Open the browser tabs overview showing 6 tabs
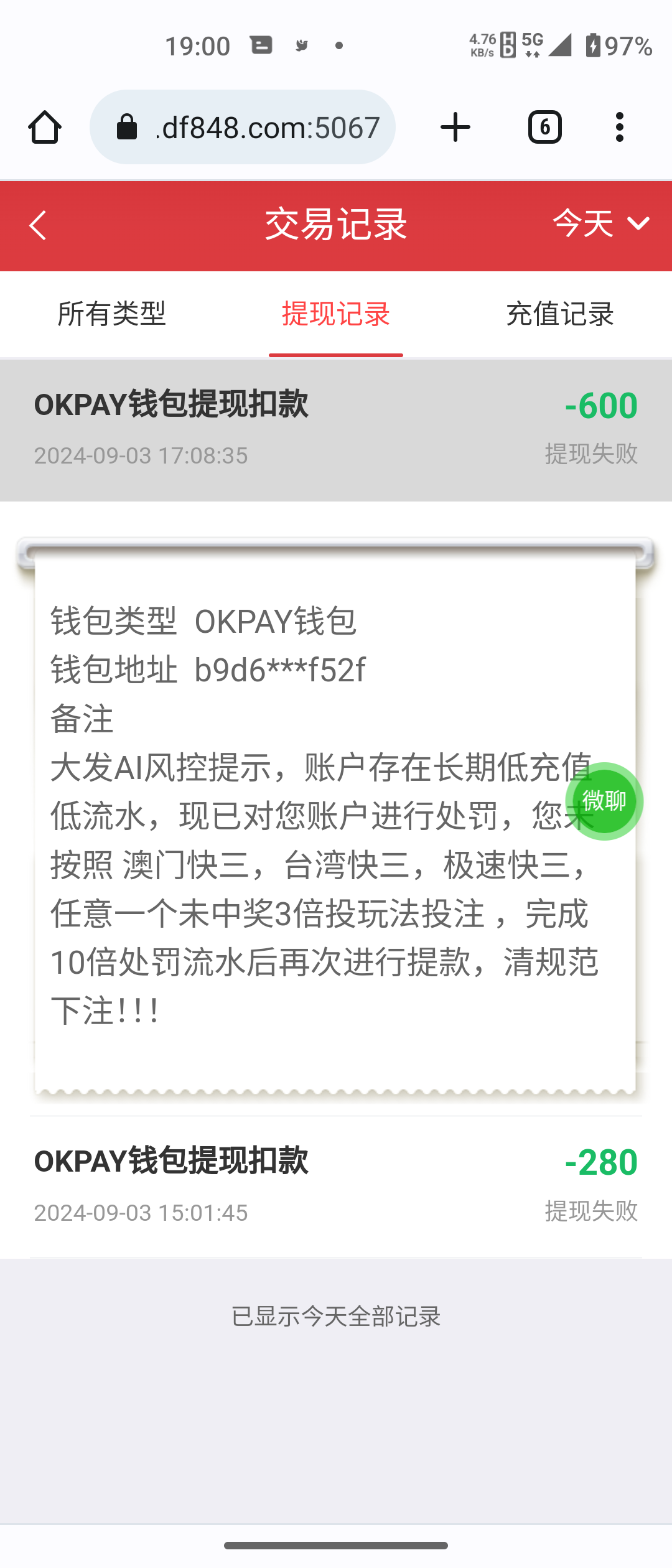 [x=544, y=126]
